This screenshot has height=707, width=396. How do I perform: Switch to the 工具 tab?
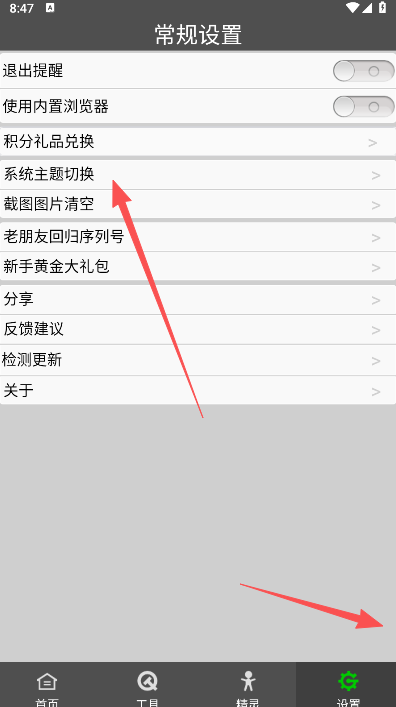pyautogui.click(x=147, y=685)
